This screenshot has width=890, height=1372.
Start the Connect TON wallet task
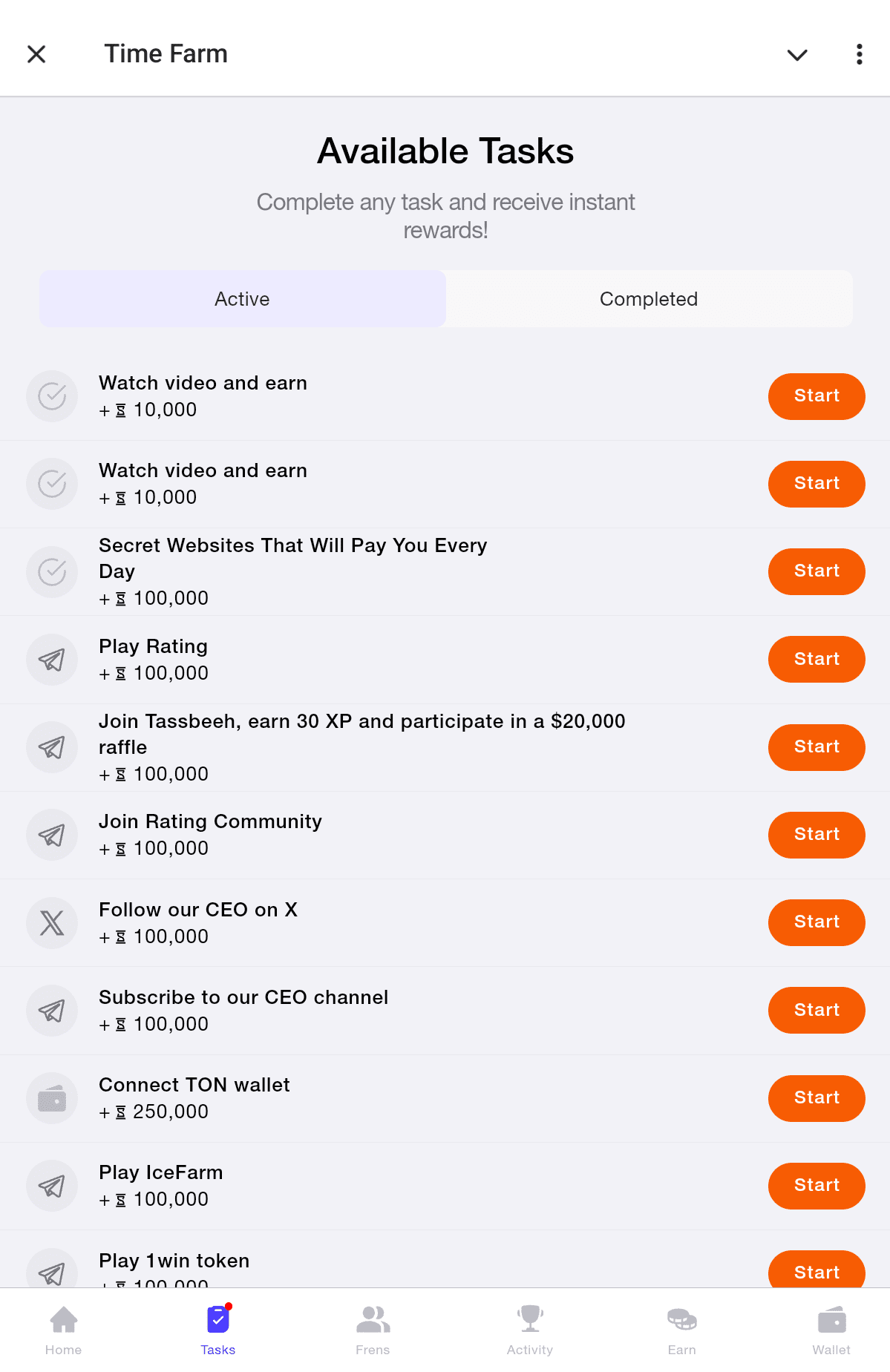[816, 1098]
